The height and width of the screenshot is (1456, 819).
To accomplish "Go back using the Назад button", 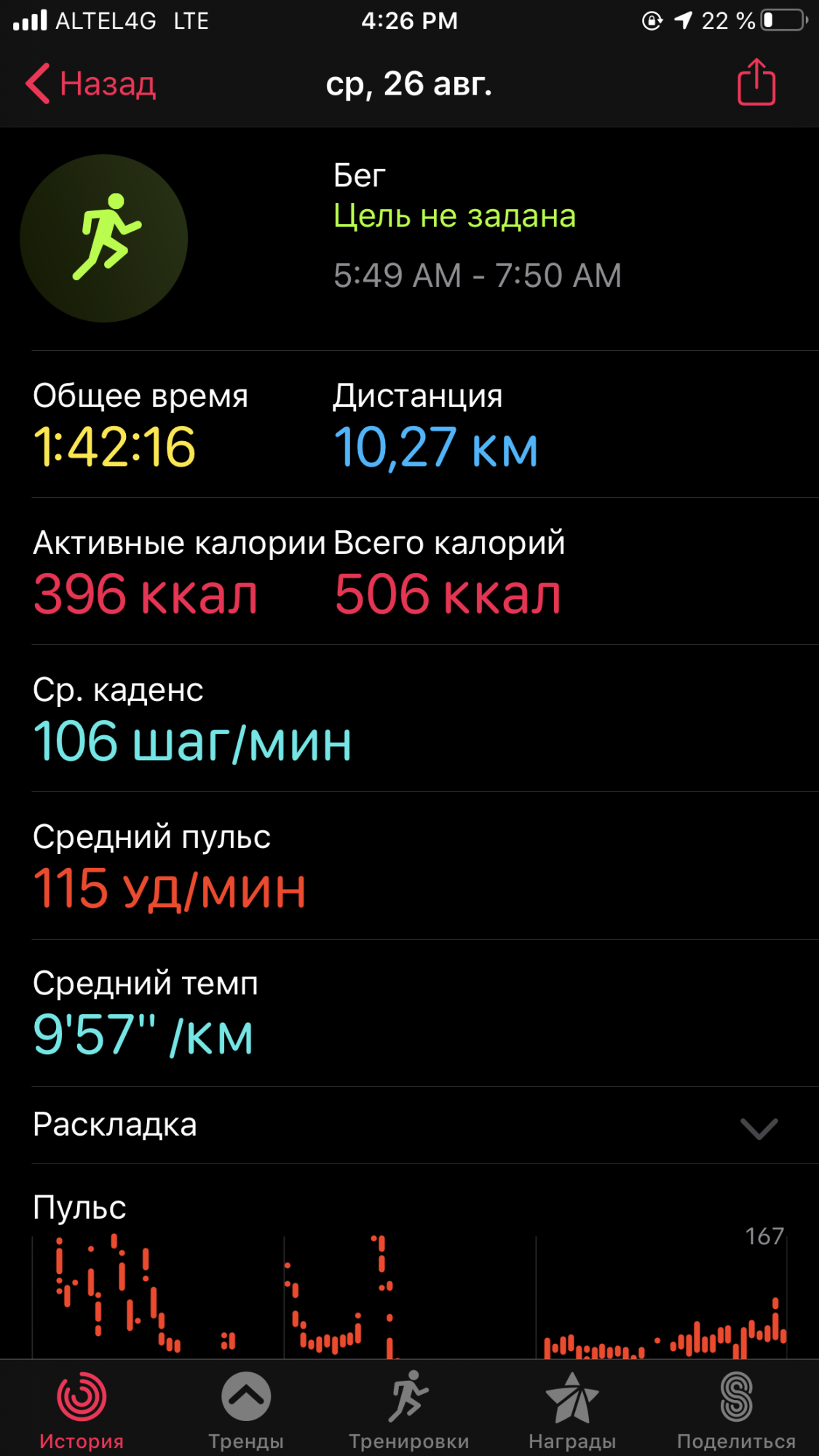I will 91,84.
